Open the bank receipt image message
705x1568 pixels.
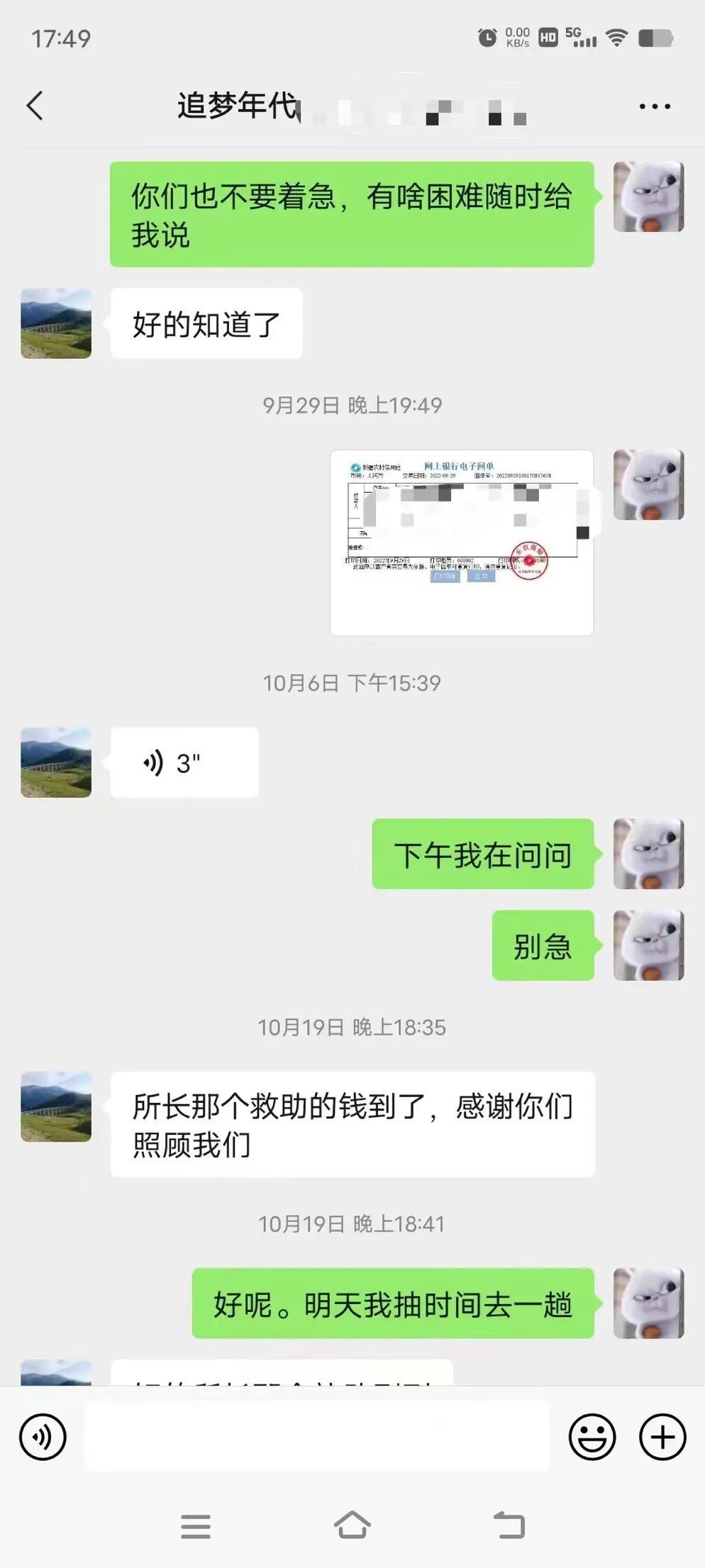[461, 543]
